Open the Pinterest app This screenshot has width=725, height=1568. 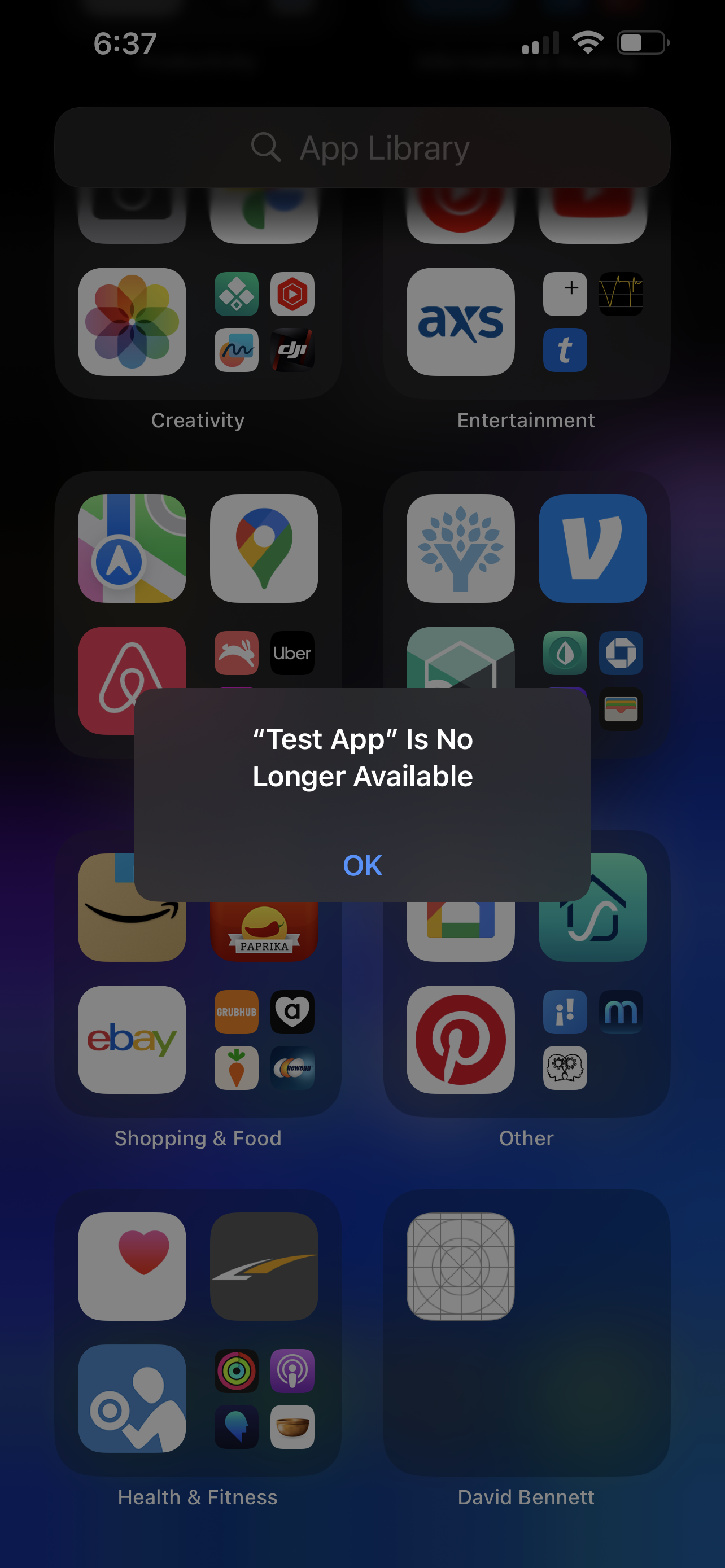point(460,1039)
